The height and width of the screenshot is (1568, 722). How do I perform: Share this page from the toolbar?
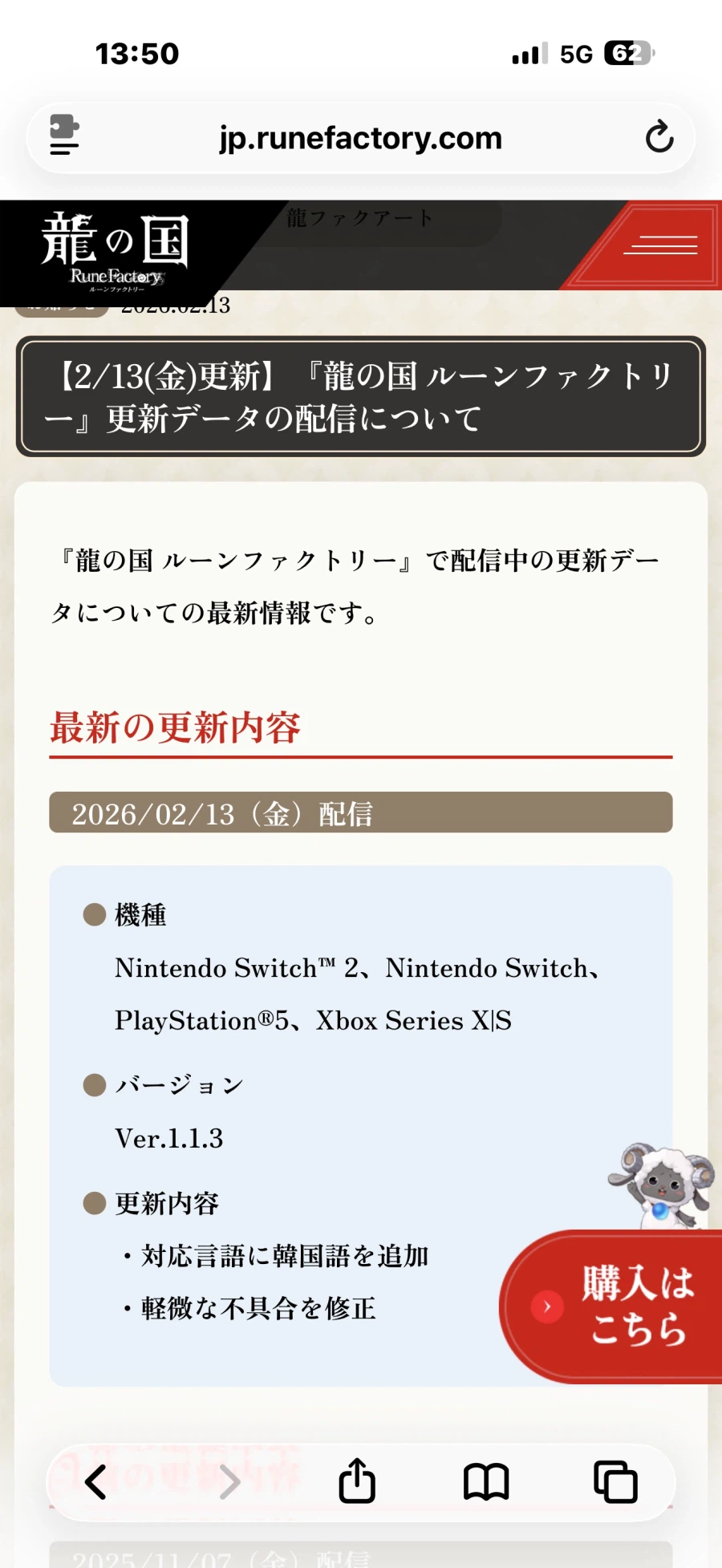coord(357,1481)
